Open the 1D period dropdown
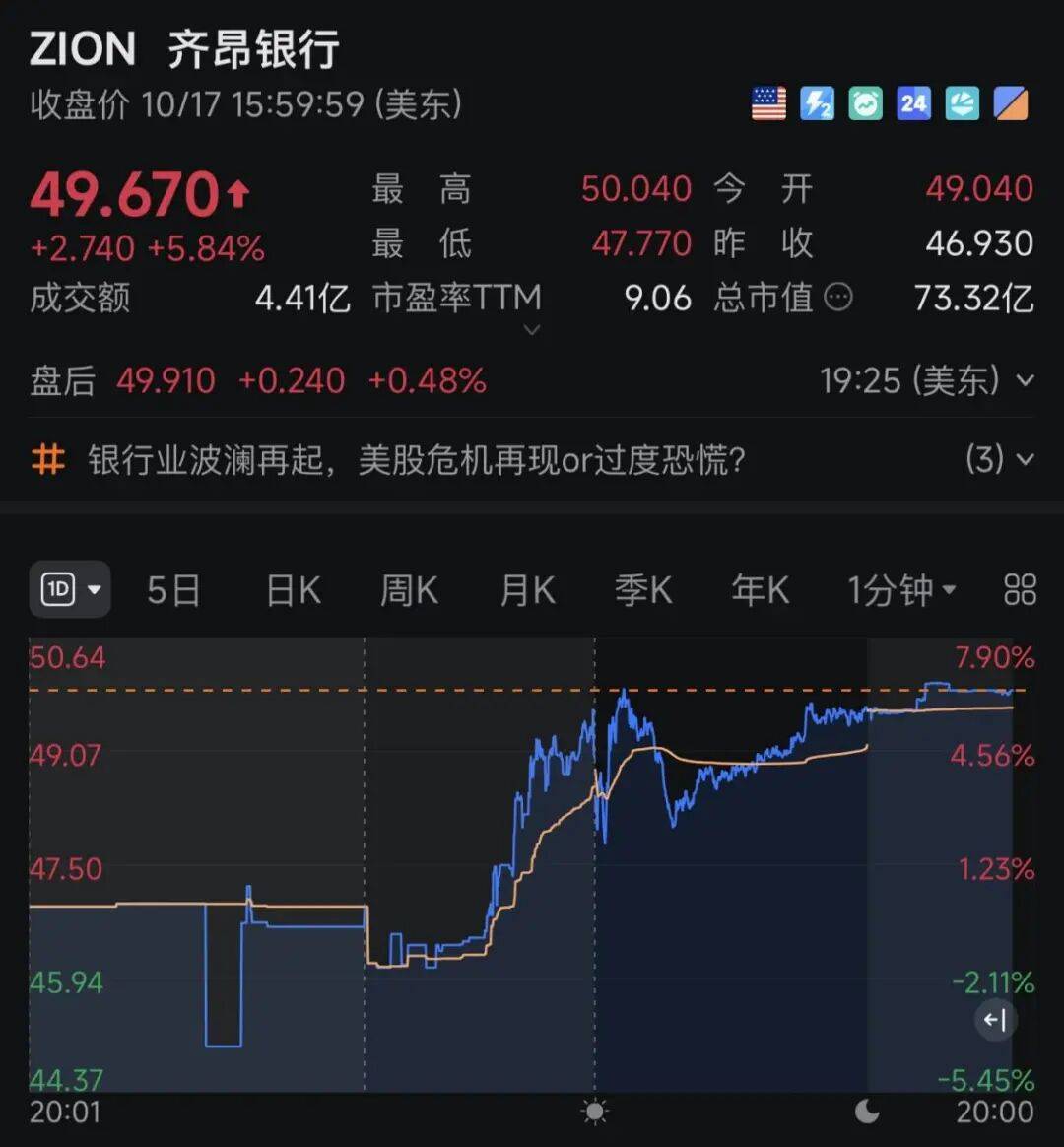Image resolution: width=1064 pixels, height=1147 pixels. [70, 590]
